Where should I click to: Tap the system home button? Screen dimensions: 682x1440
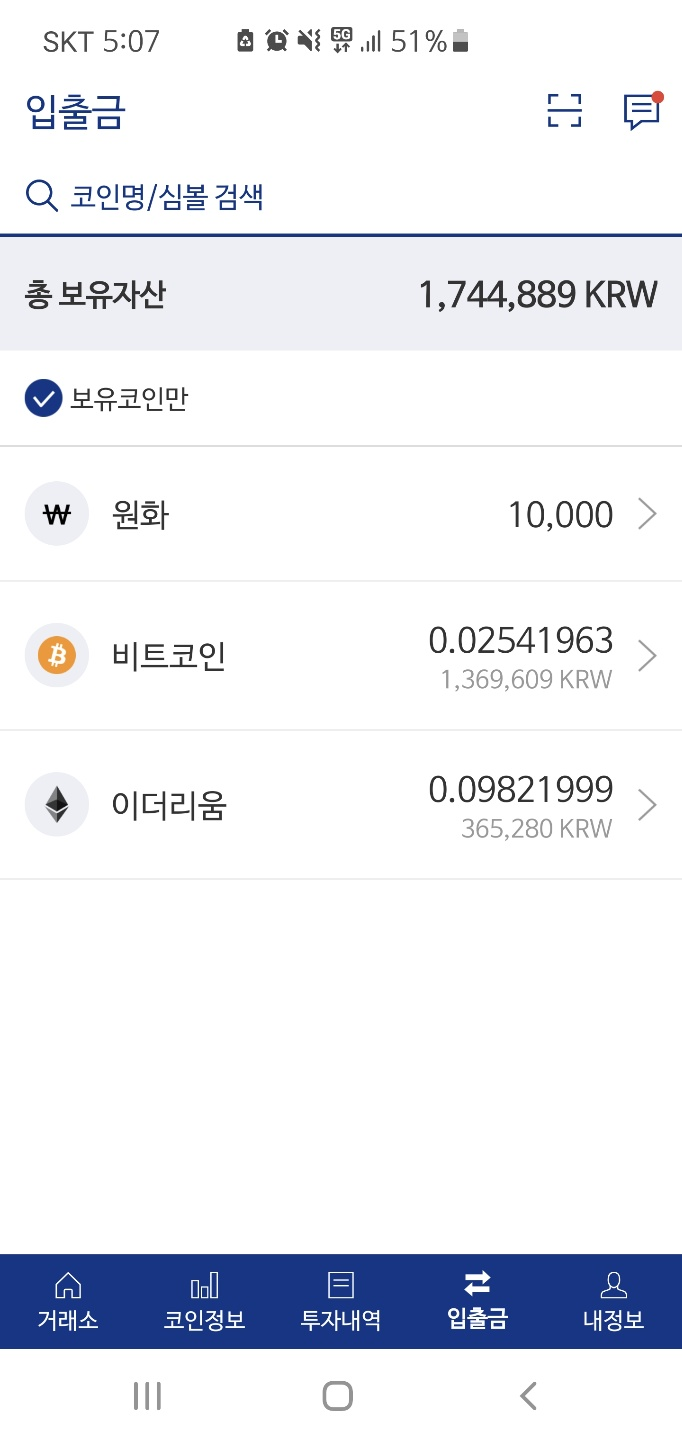pyautogui.click(x=338, y=1396)
